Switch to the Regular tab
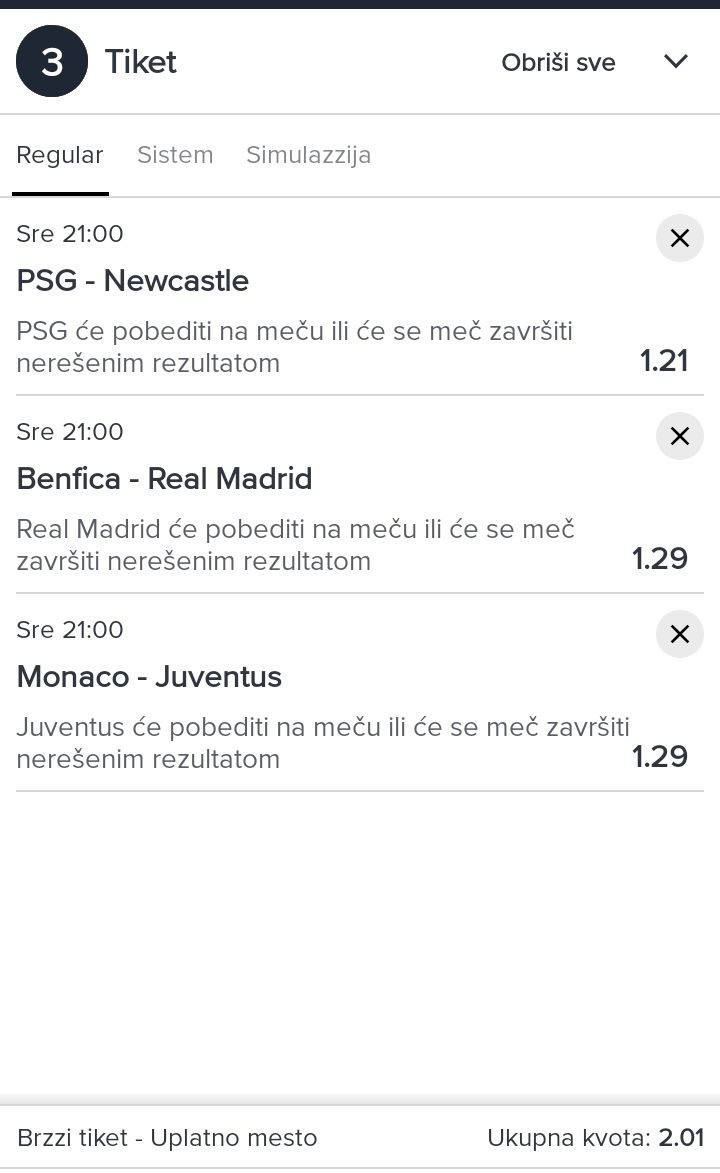Image resolution: width=720 pixels, height=1173 pixels. pyautogui.click(x=60, y=155)
